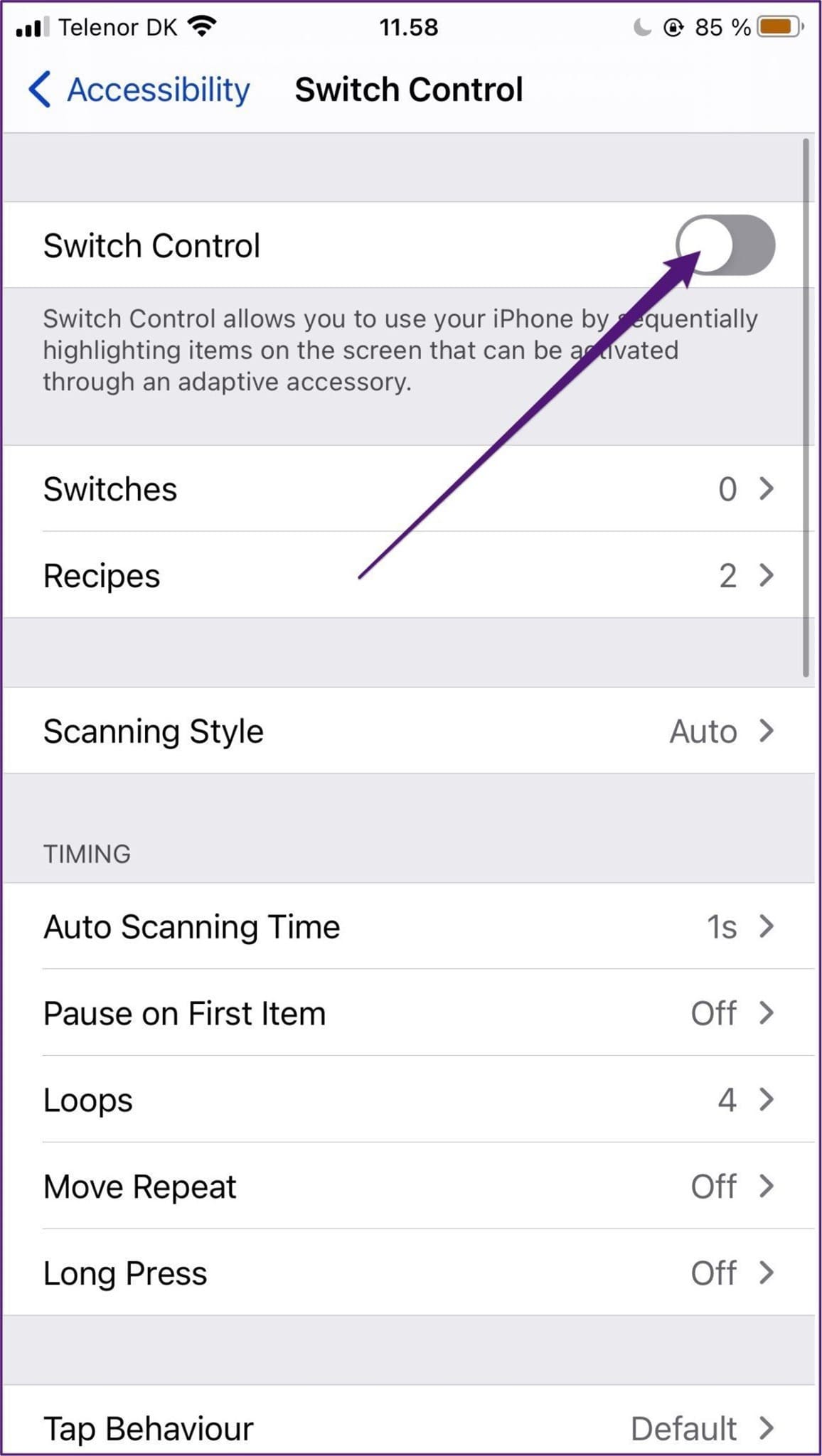Tap the battery indicator icon

tap(776, 26)
